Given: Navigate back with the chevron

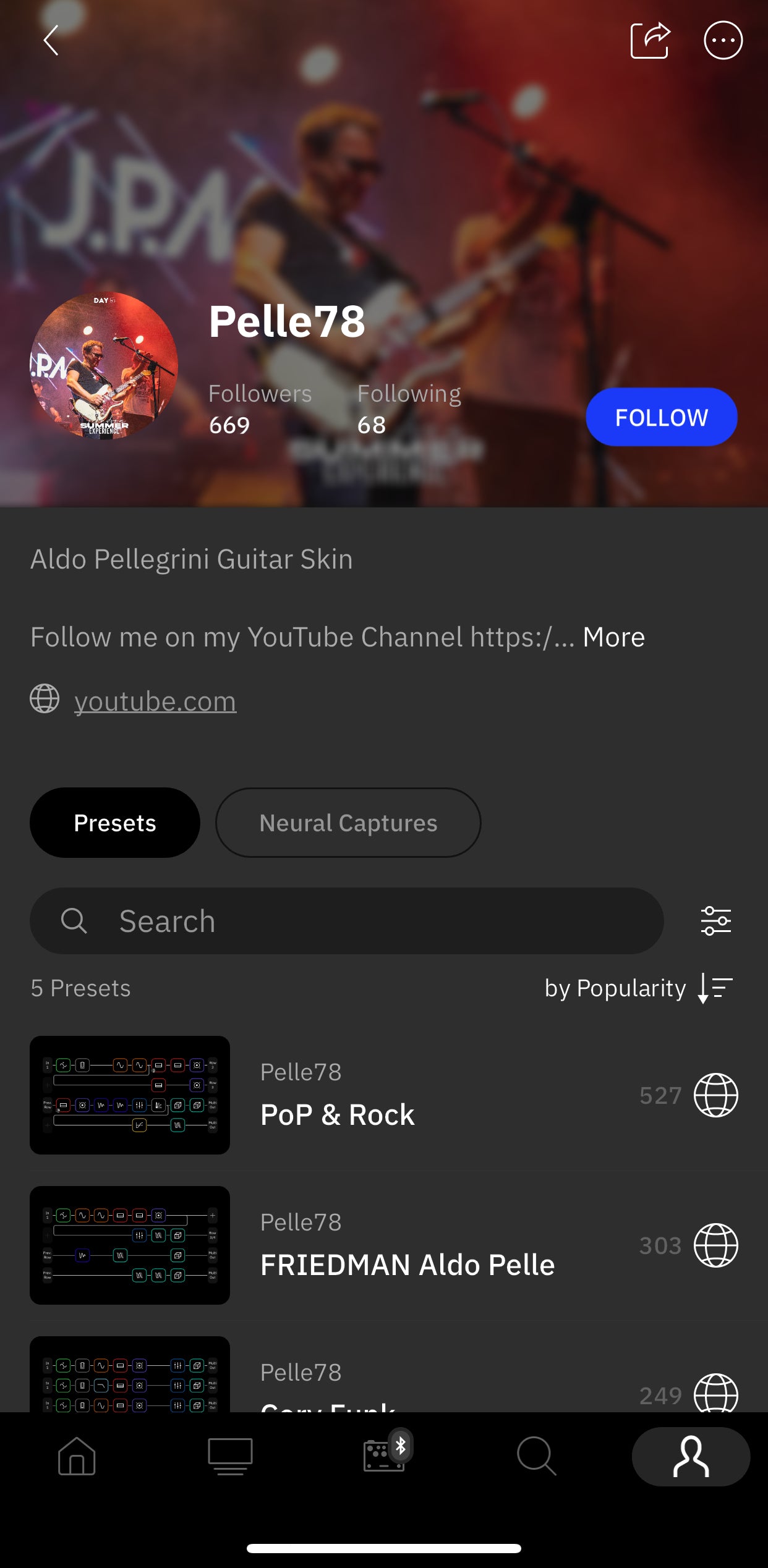Looking at the screenshot, I should pos(50,39).
